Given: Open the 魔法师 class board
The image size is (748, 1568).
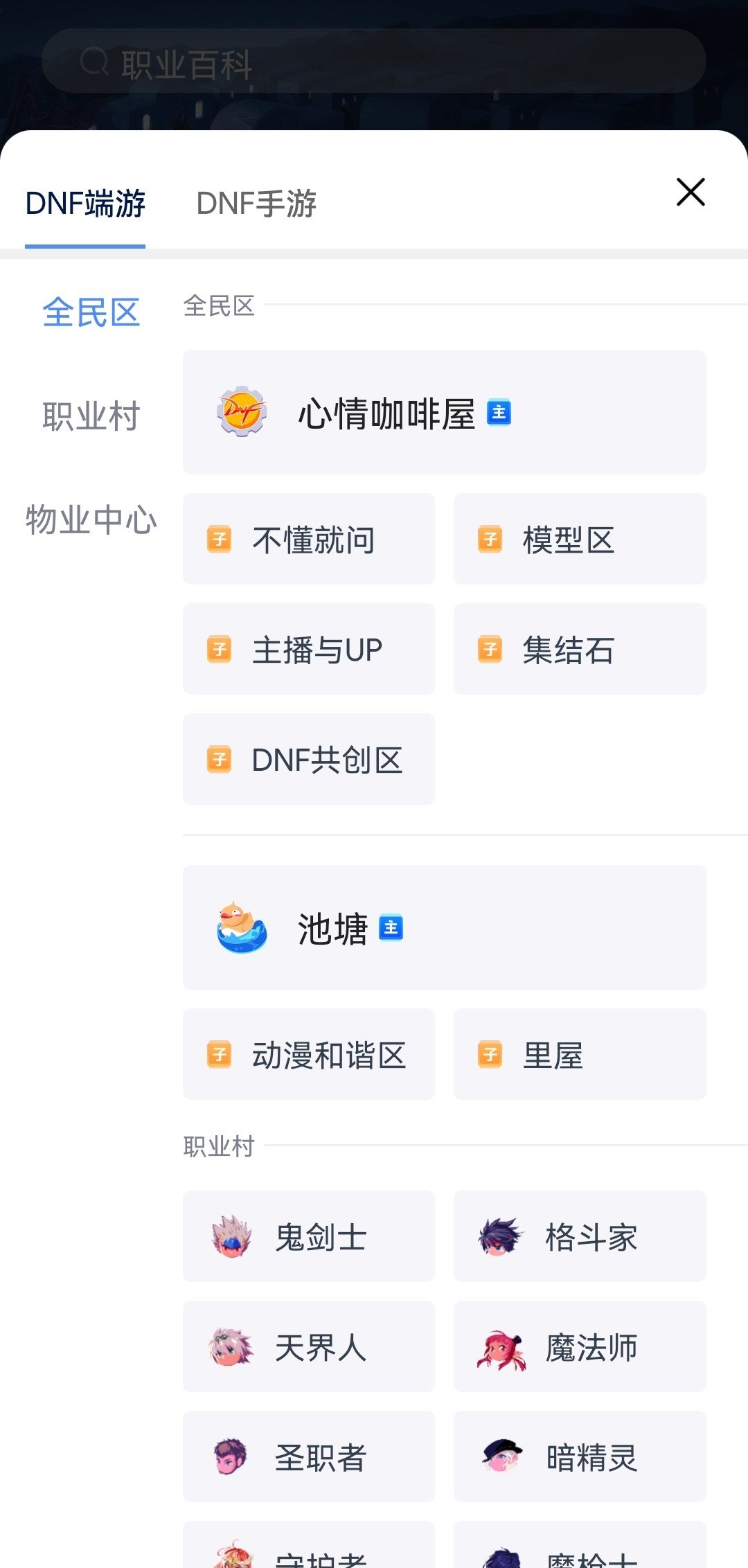Looking at the screenshot, I should [580, 1346].
